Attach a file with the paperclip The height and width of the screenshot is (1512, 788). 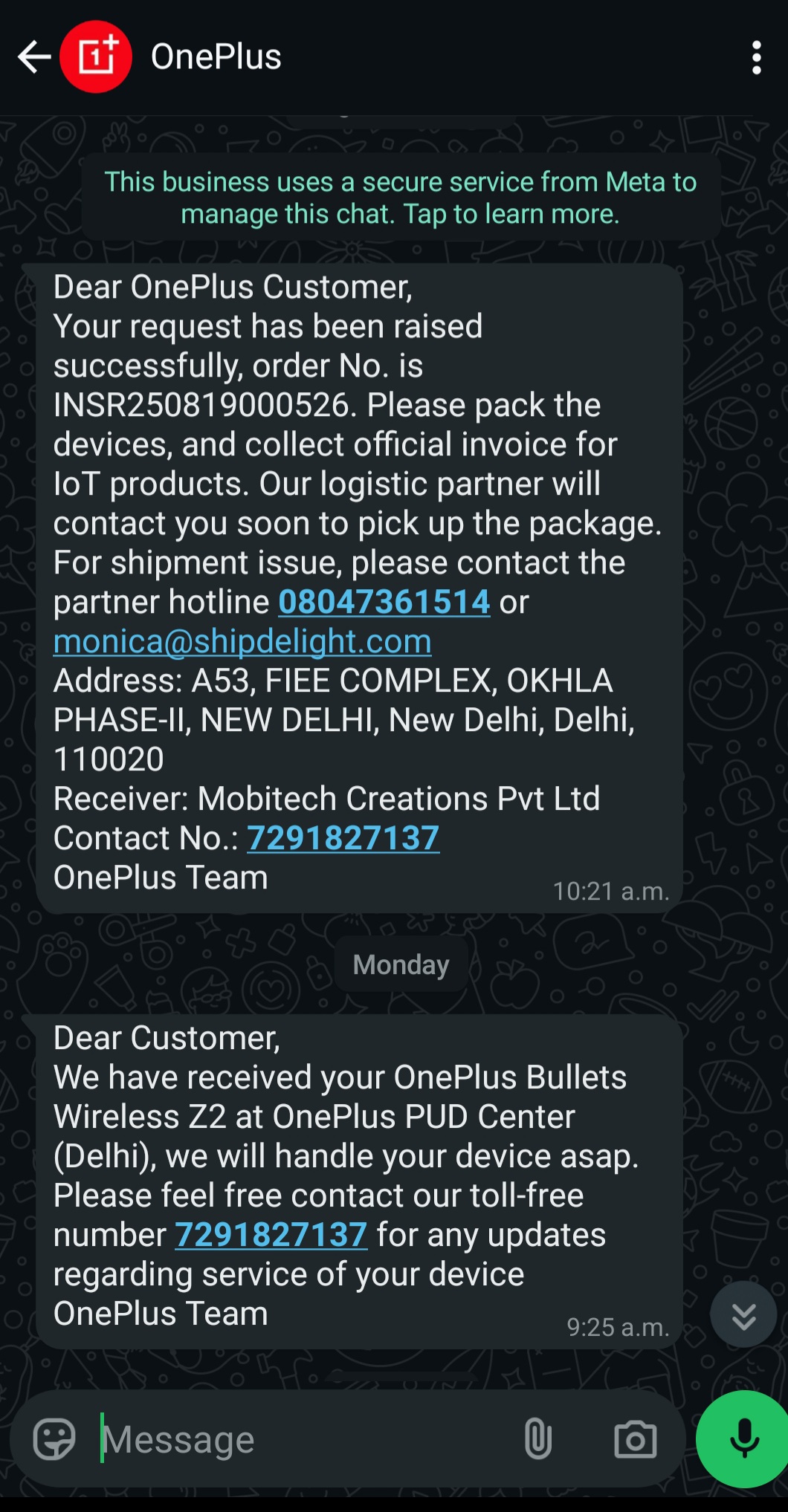pos(537,1439)
